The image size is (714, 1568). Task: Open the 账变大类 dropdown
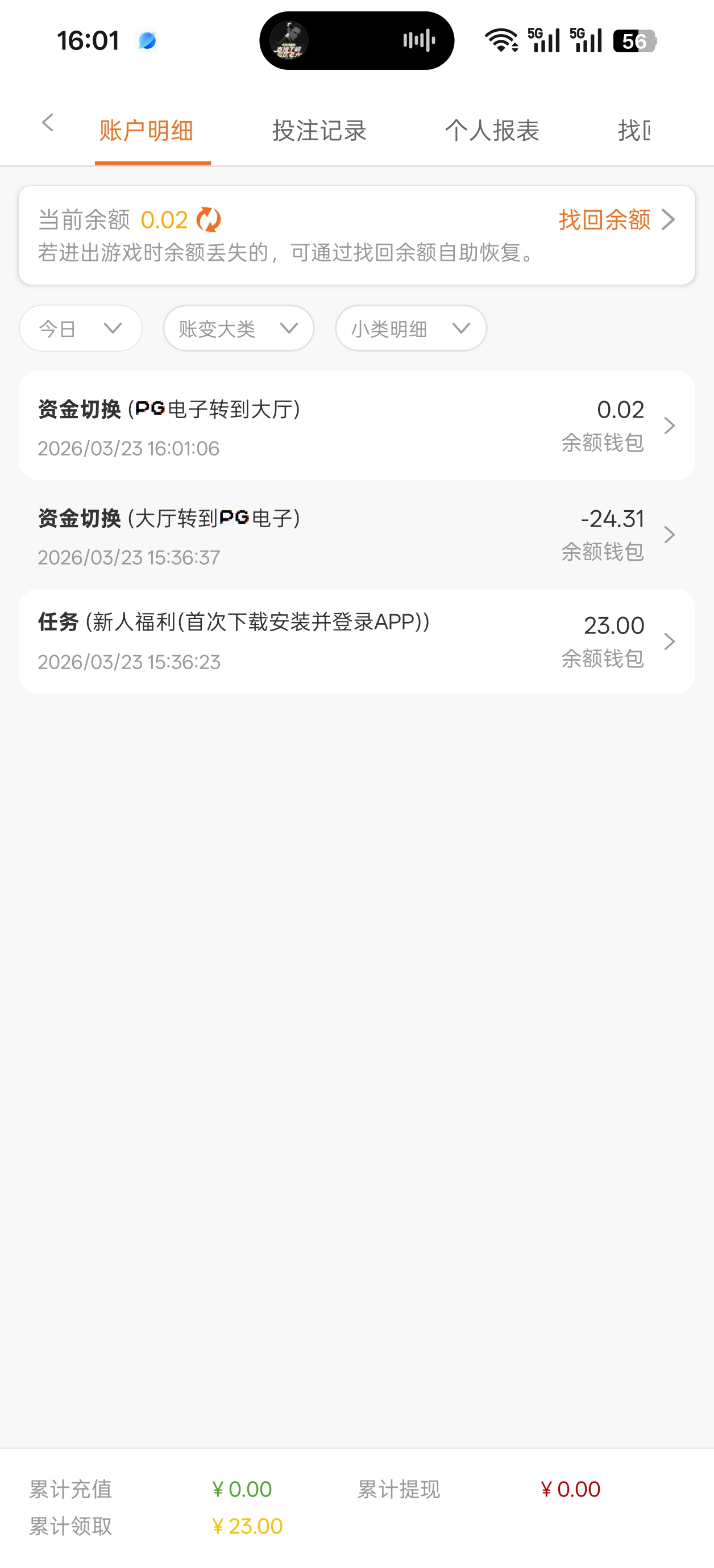(238, 329)
